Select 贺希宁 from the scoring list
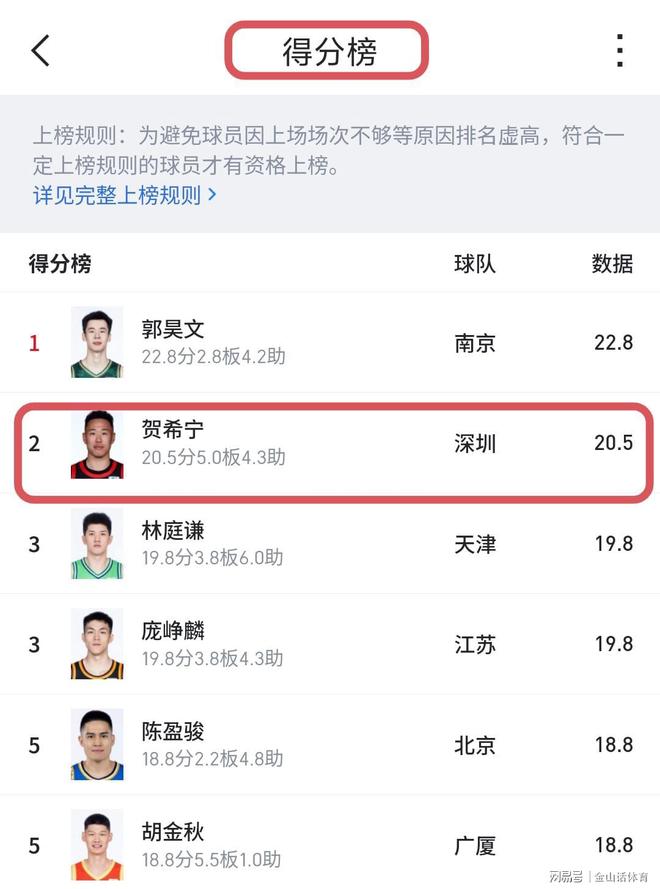660x889 pixels. [330, 444]
